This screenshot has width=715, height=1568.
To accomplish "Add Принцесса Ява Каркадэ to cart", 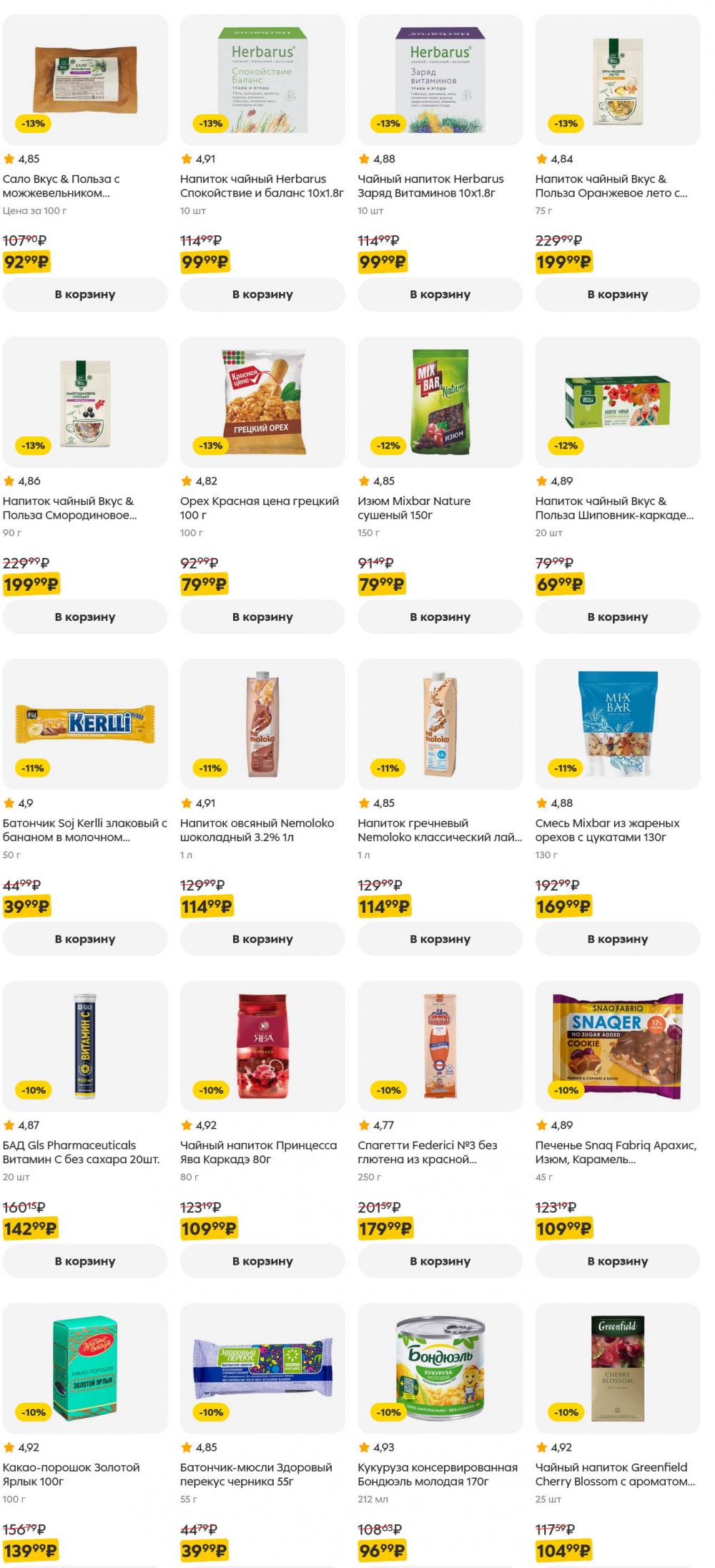I will click(x=262, y=1261).
